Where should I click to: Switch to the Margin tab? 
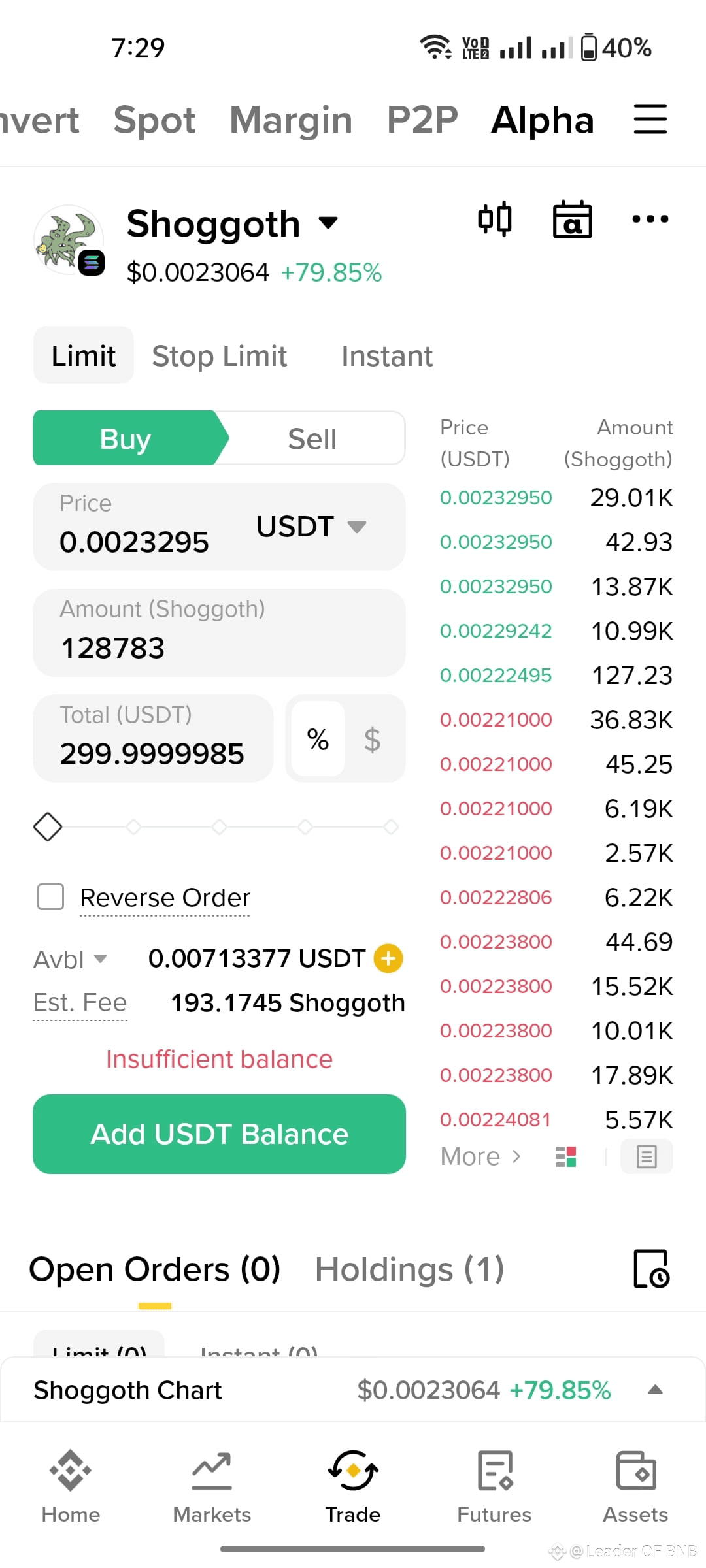(291, 120)
